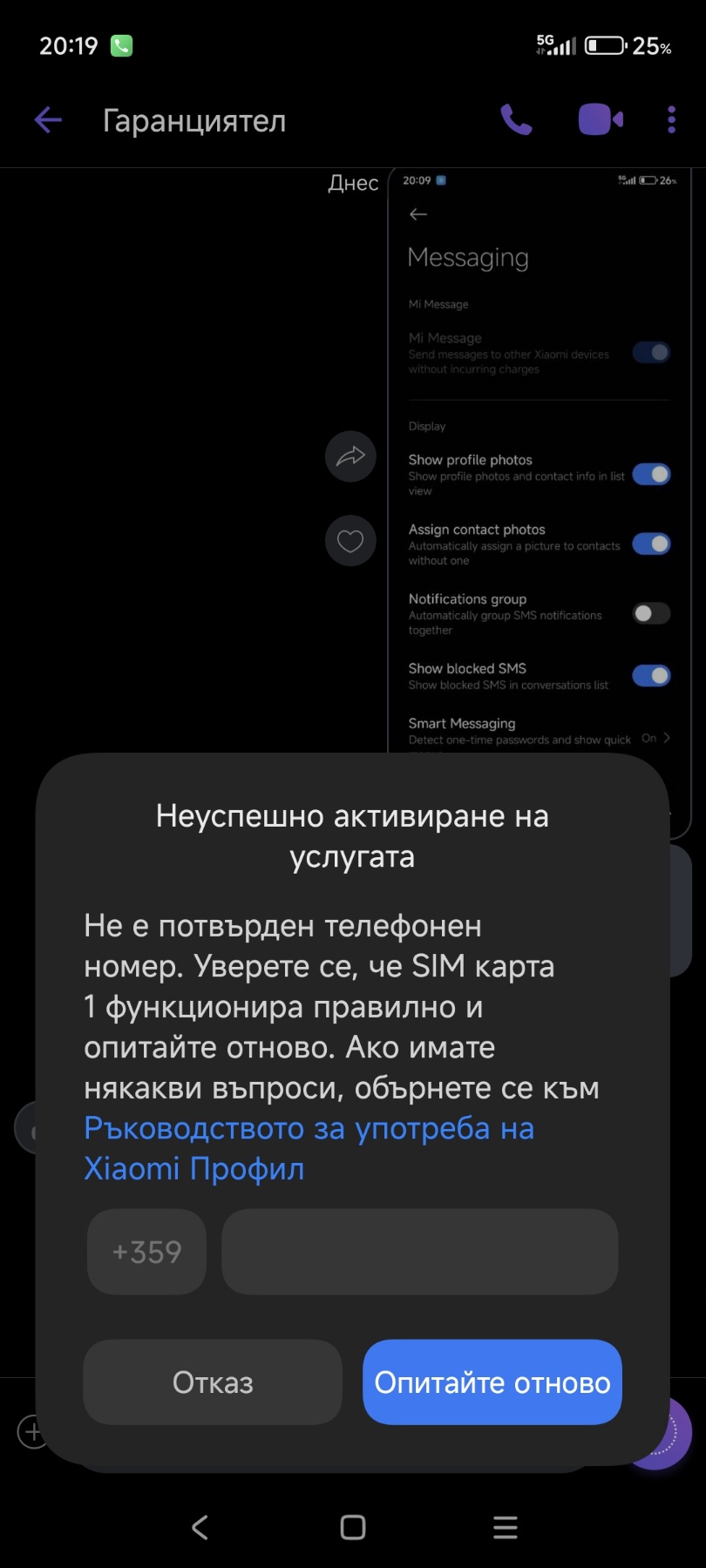Screen dimensions: 706x1568
Task: Tap Опитайте отново to retry activation
Action: tap(492, 1382)
